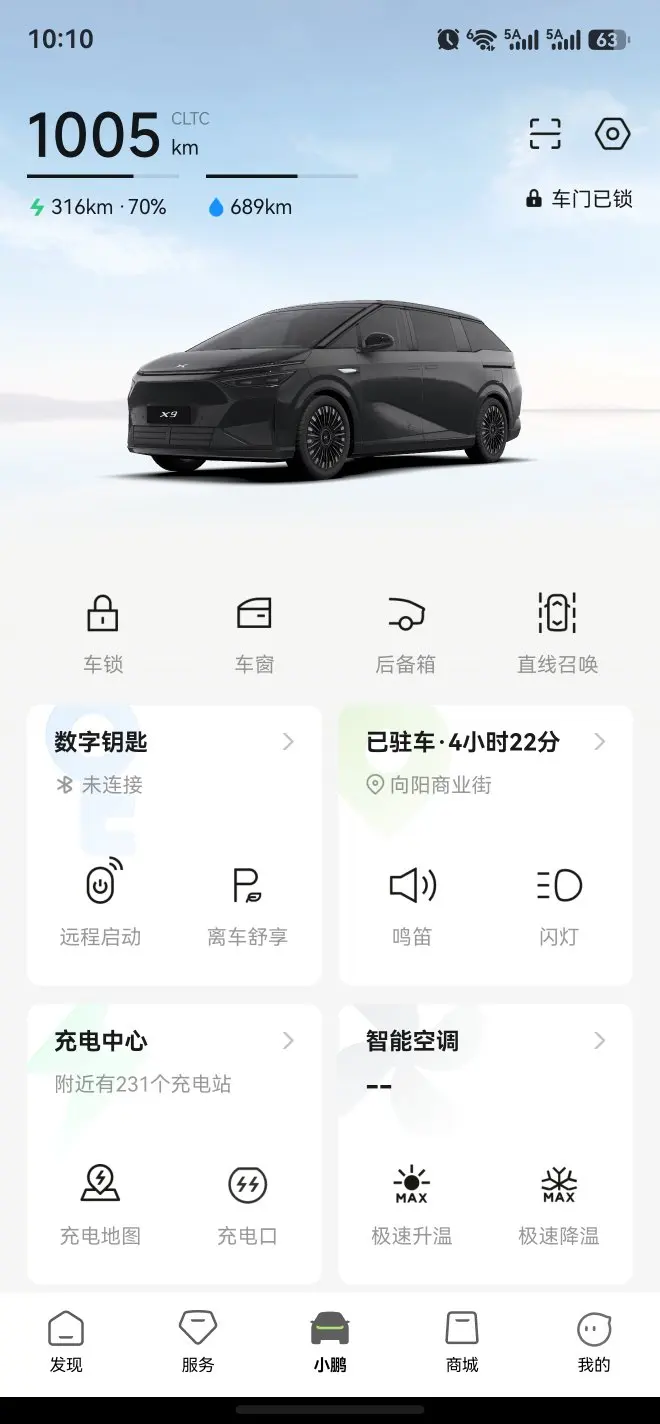Open the 数字钥匙 digital key details
This screenshot has height=1424, width=660.
(x=174, y=742)
